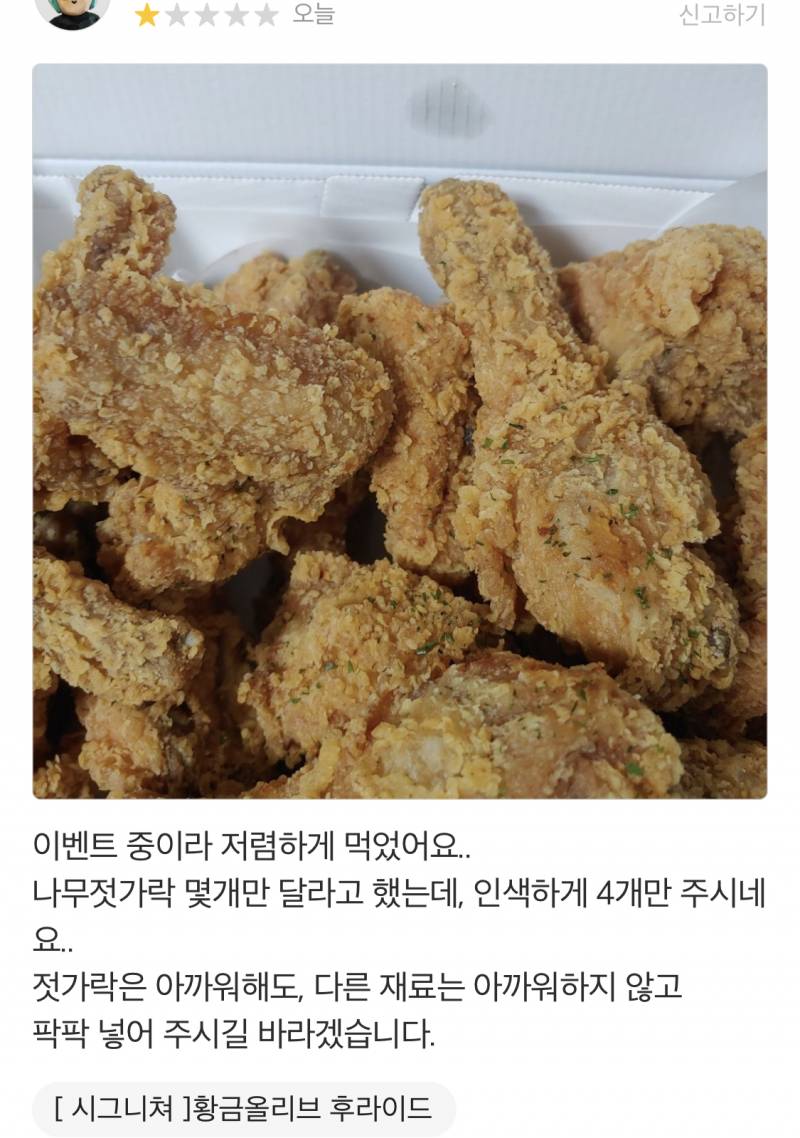Viewport: 800px width, 1138px height.
Task: Report this review via 신고하기
Action: (x=722, y=15)
